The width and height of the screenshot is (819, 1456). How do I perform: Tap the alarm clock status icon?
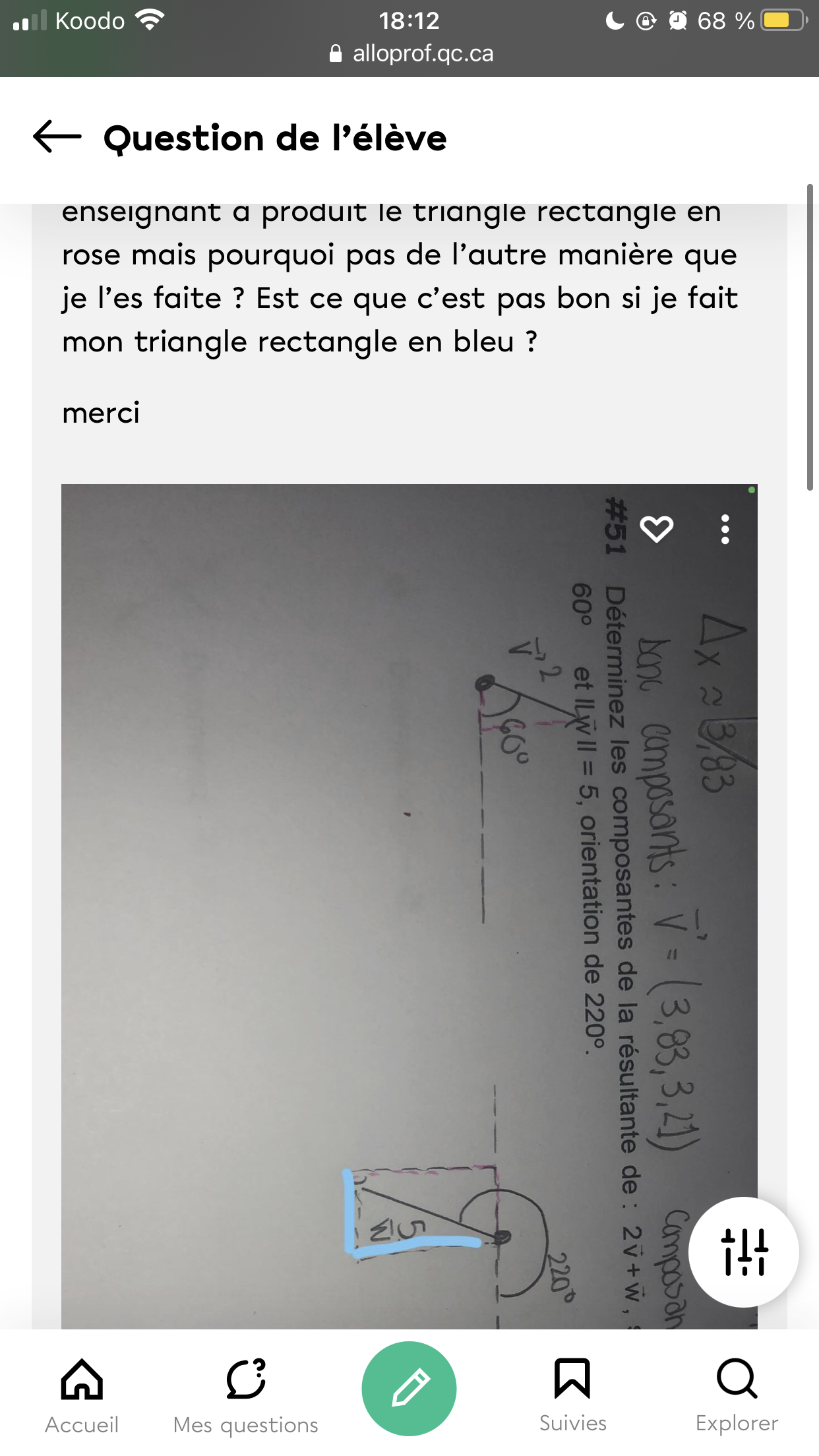pyautogui.click(x=677, y=20)
